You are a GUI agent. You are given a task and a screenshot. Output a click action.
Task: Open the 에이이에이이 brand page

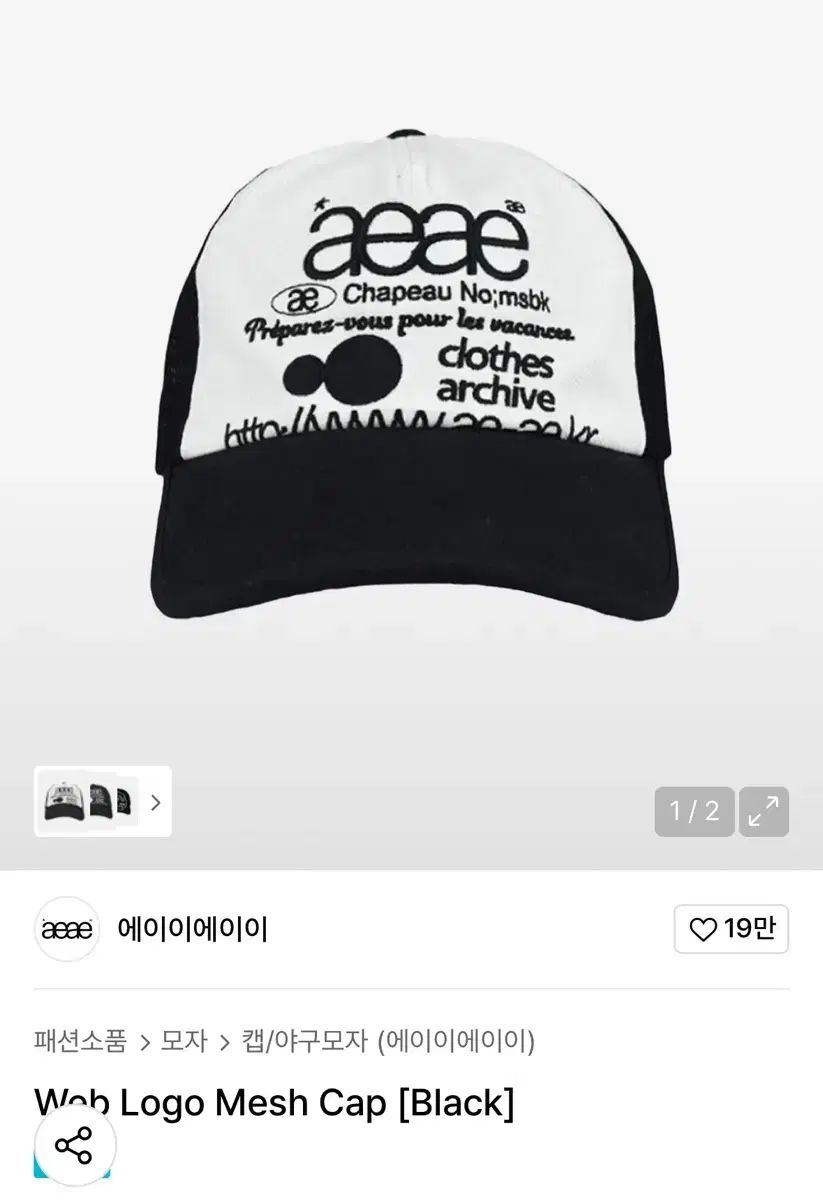click(x=192, y=929)
